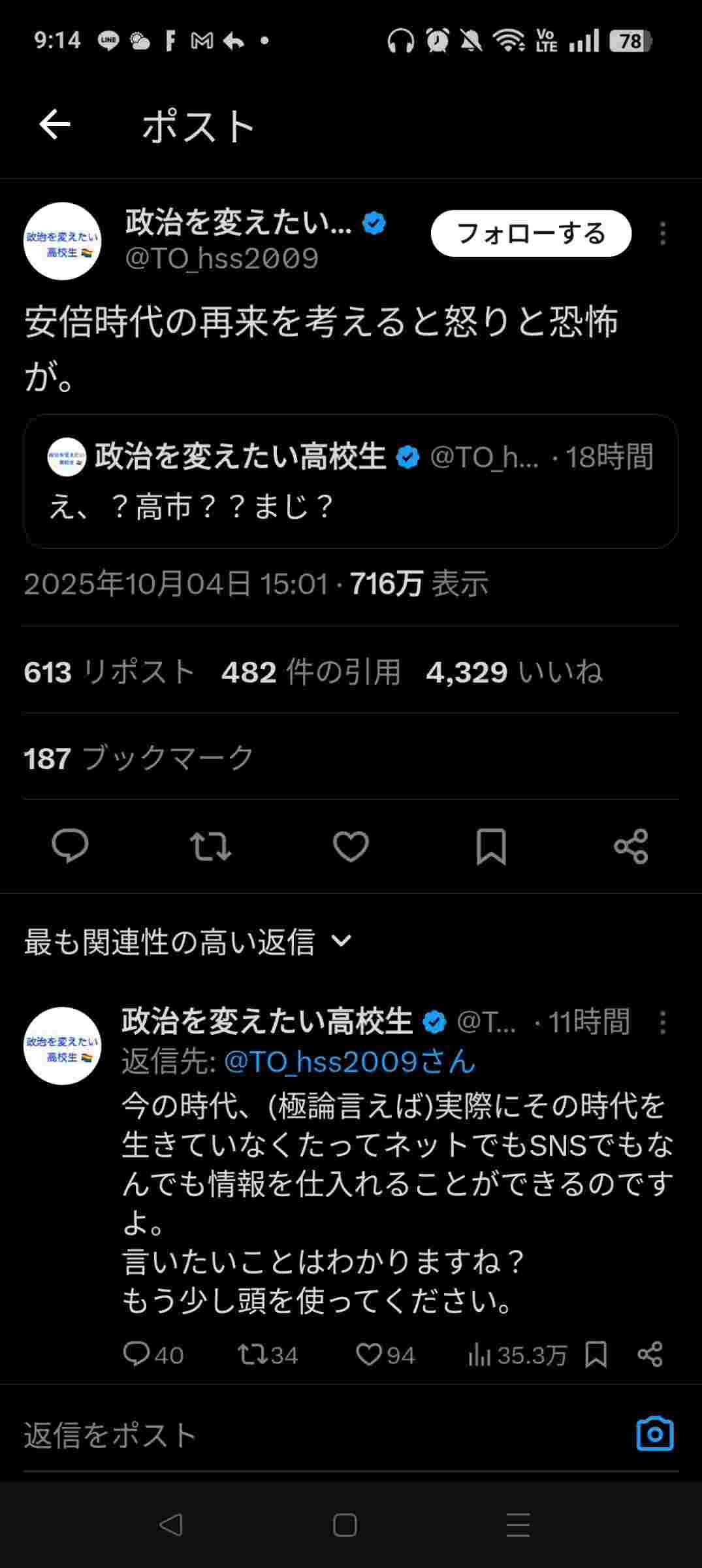Image resolution: width=702 pixels, height=1568 pixels.
Task: View the 613 リポスト list
Action: point(109,672)
